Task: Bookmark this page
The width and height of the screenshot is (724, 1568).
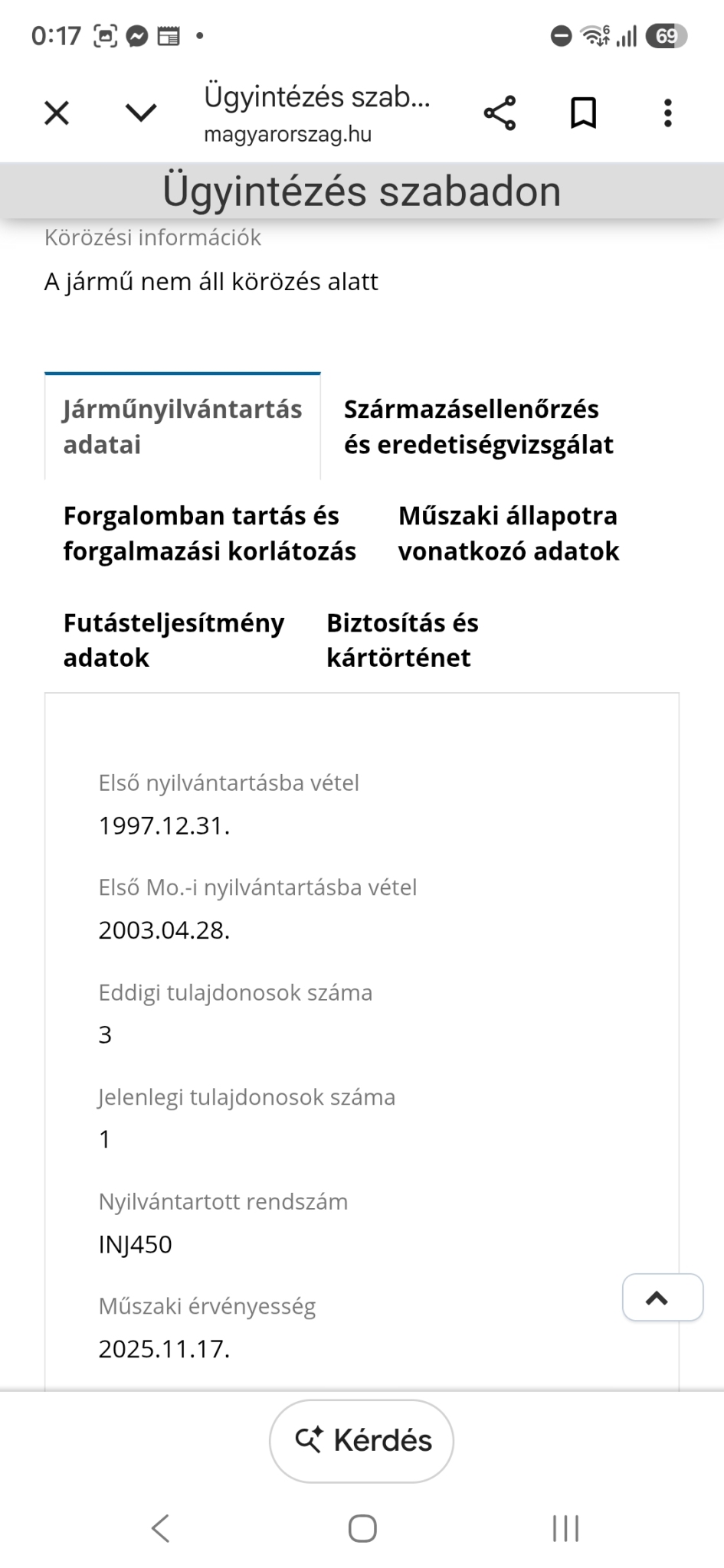Action: click(x=584, y=113)
